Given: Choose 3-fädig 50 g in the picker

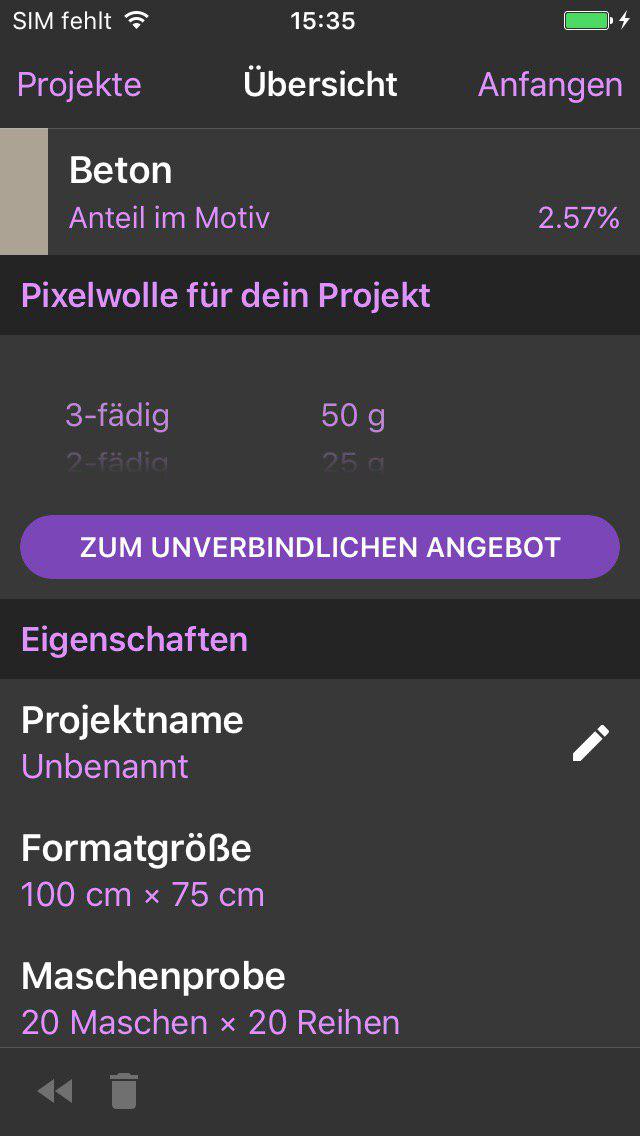Looking at the screenshot, I should pyautogui.click(x=225, y=415).
